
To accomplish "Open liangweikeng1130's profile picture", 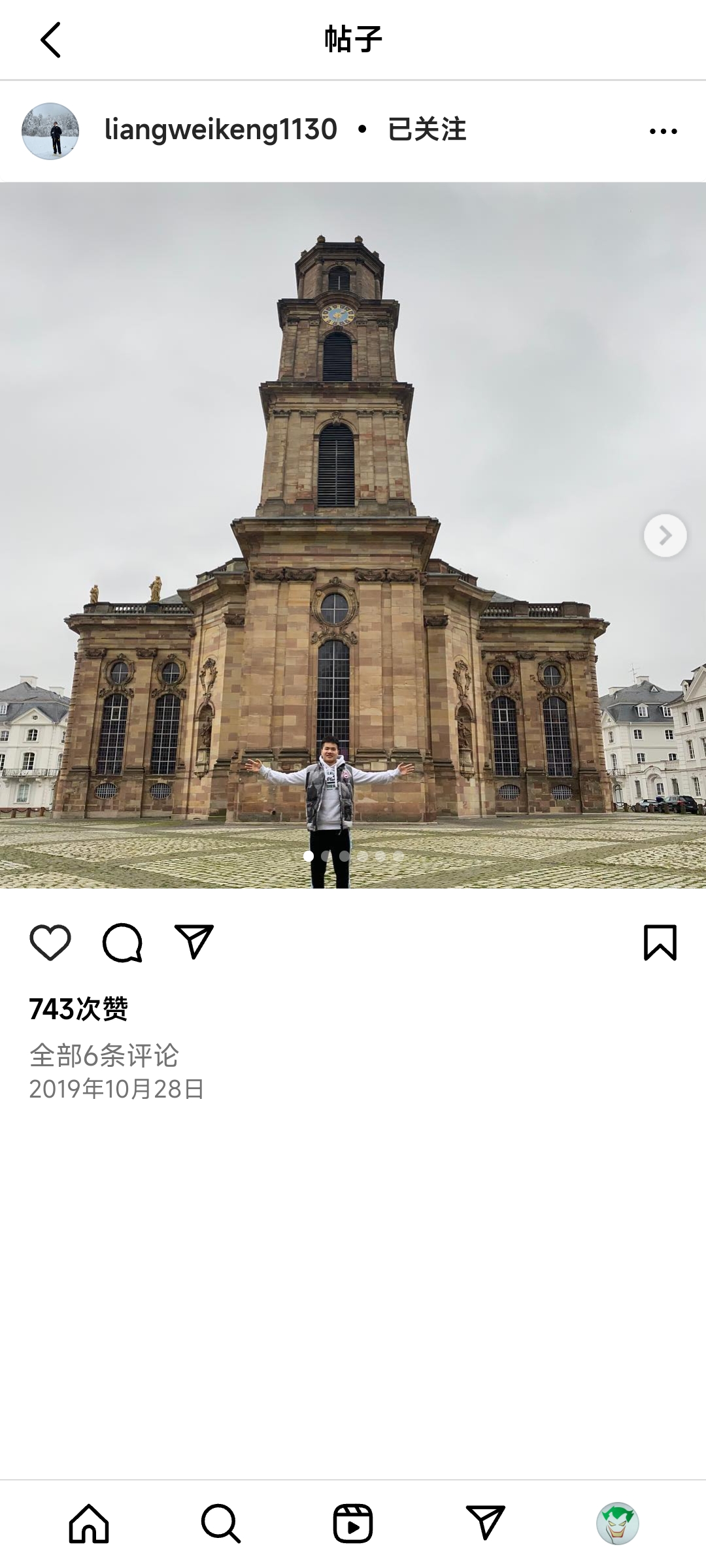I will 50,131.
